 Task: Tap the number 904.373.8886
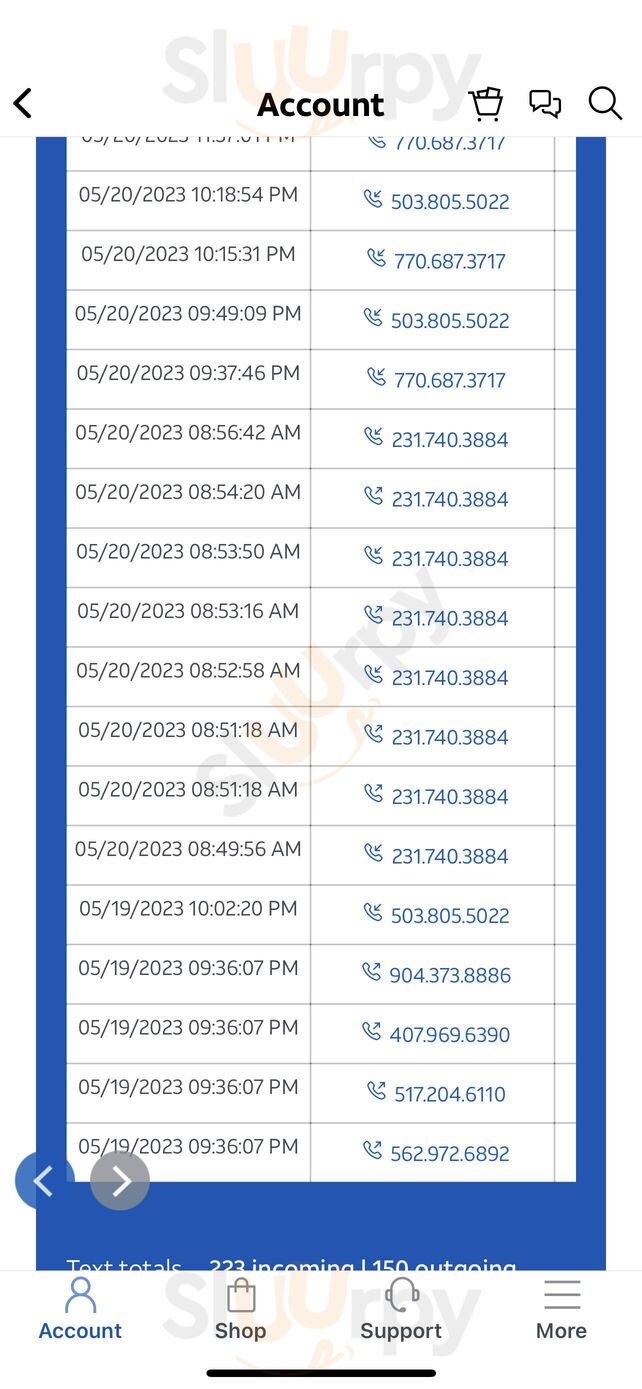pyautogui.click(x=449, y=975)
